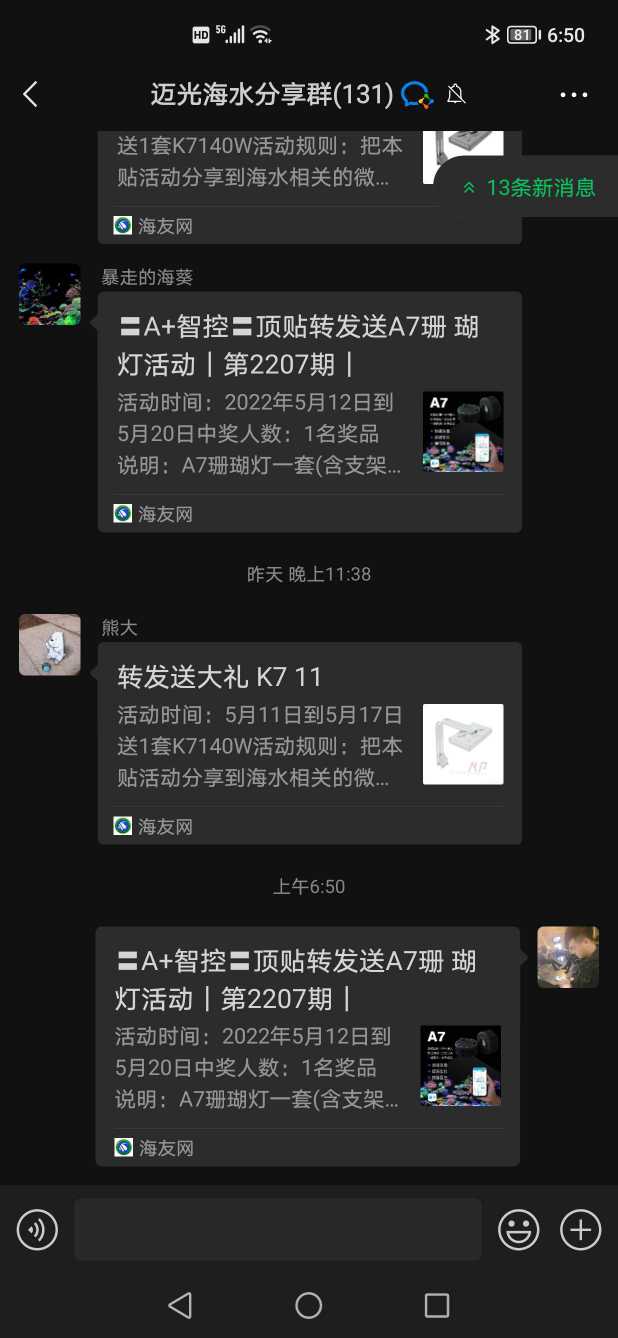Viewport: 618px width, 1338px height.
Task: Open recent apps from navigation bar
Action: 437,1305
